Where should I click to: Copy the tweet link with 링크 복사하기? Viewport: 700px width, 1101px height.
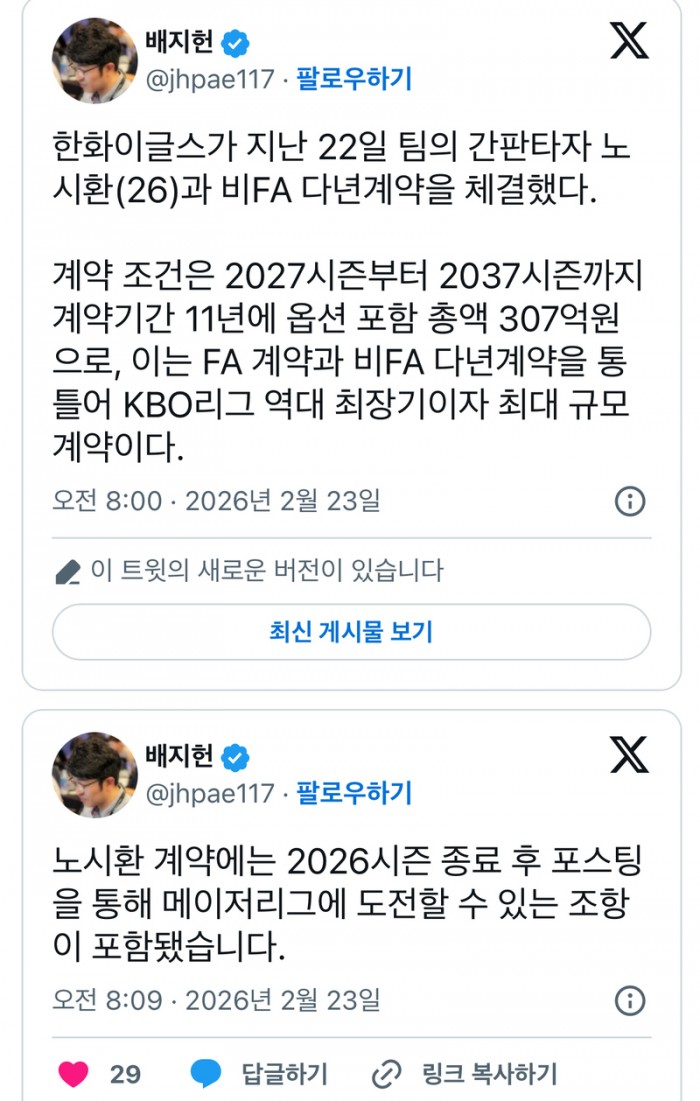(464, 1074)
